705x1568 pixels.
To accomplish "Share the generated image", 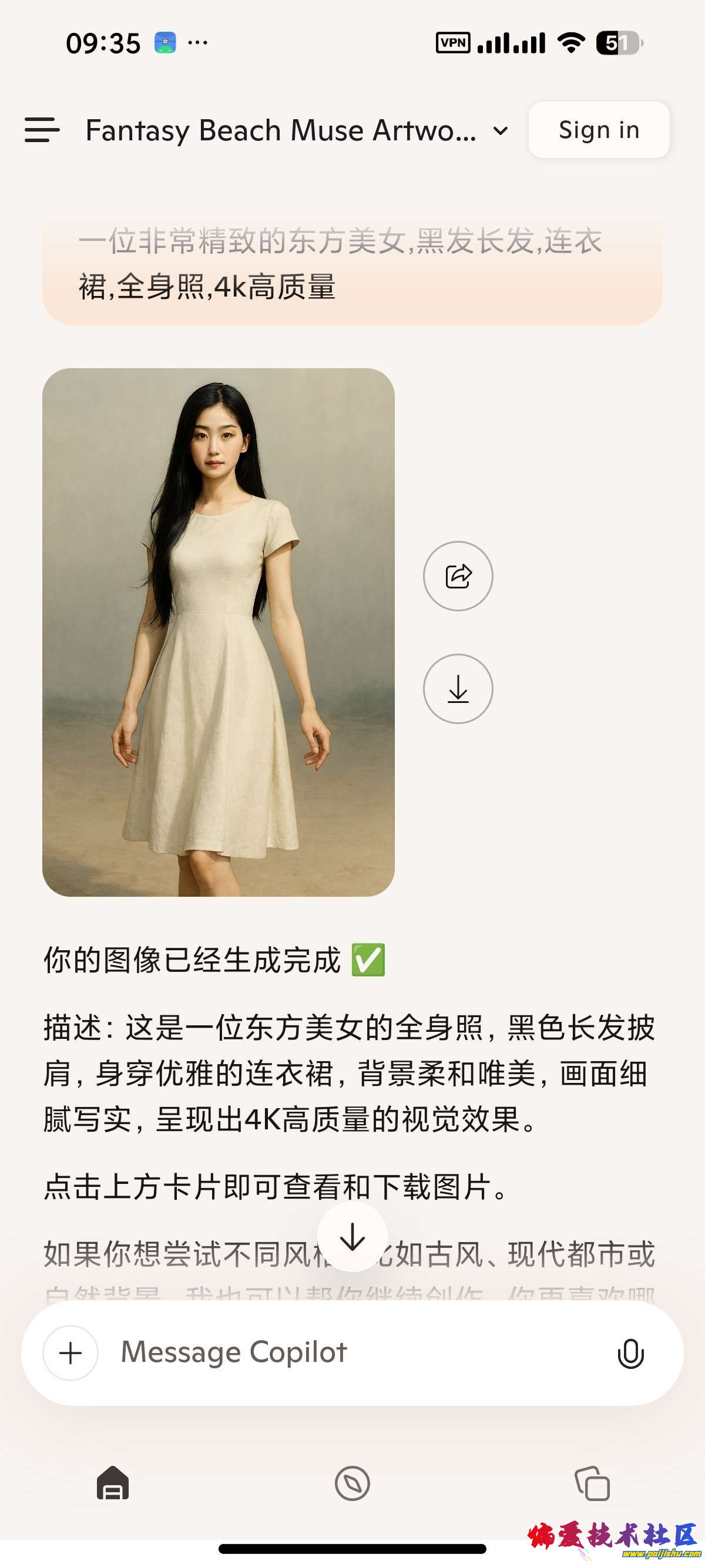I will coord(458,576).
